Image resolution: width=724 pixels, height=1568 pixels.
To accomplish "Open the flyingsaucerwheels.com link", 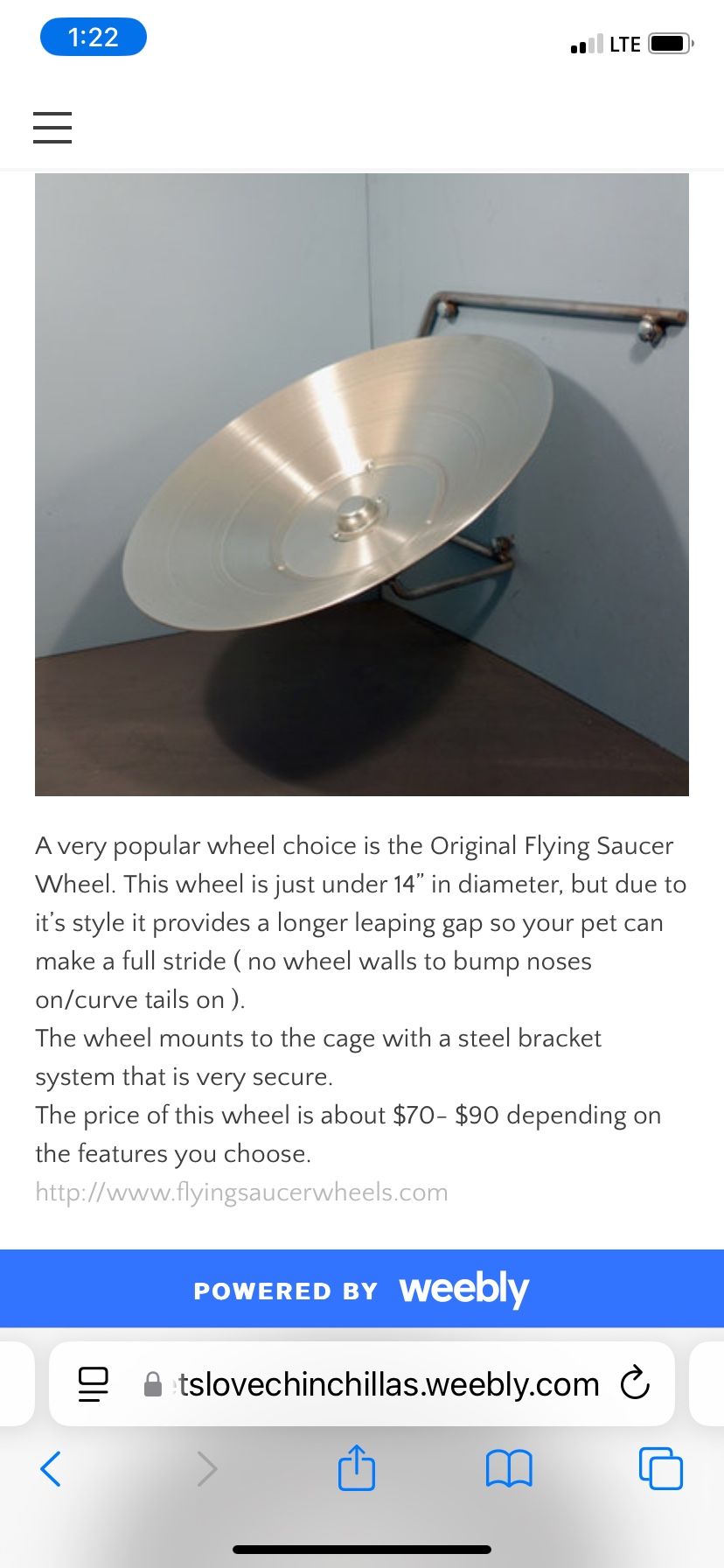I will pos(241,1193).
